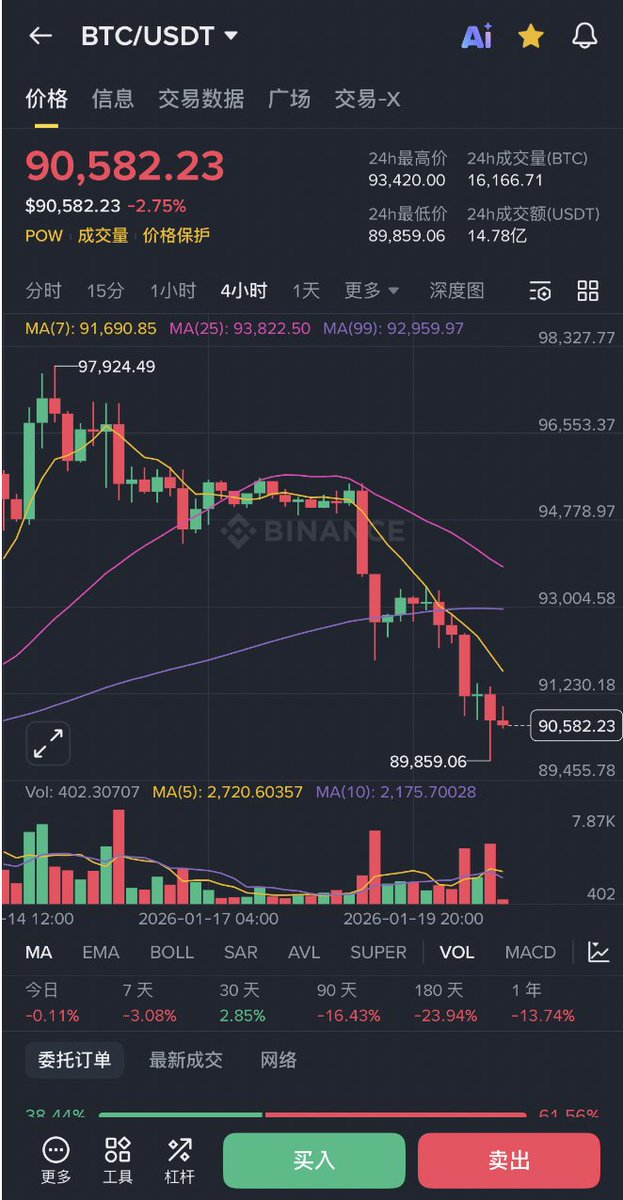
Task: Select the MACD indicator
Action: (530, 952)
